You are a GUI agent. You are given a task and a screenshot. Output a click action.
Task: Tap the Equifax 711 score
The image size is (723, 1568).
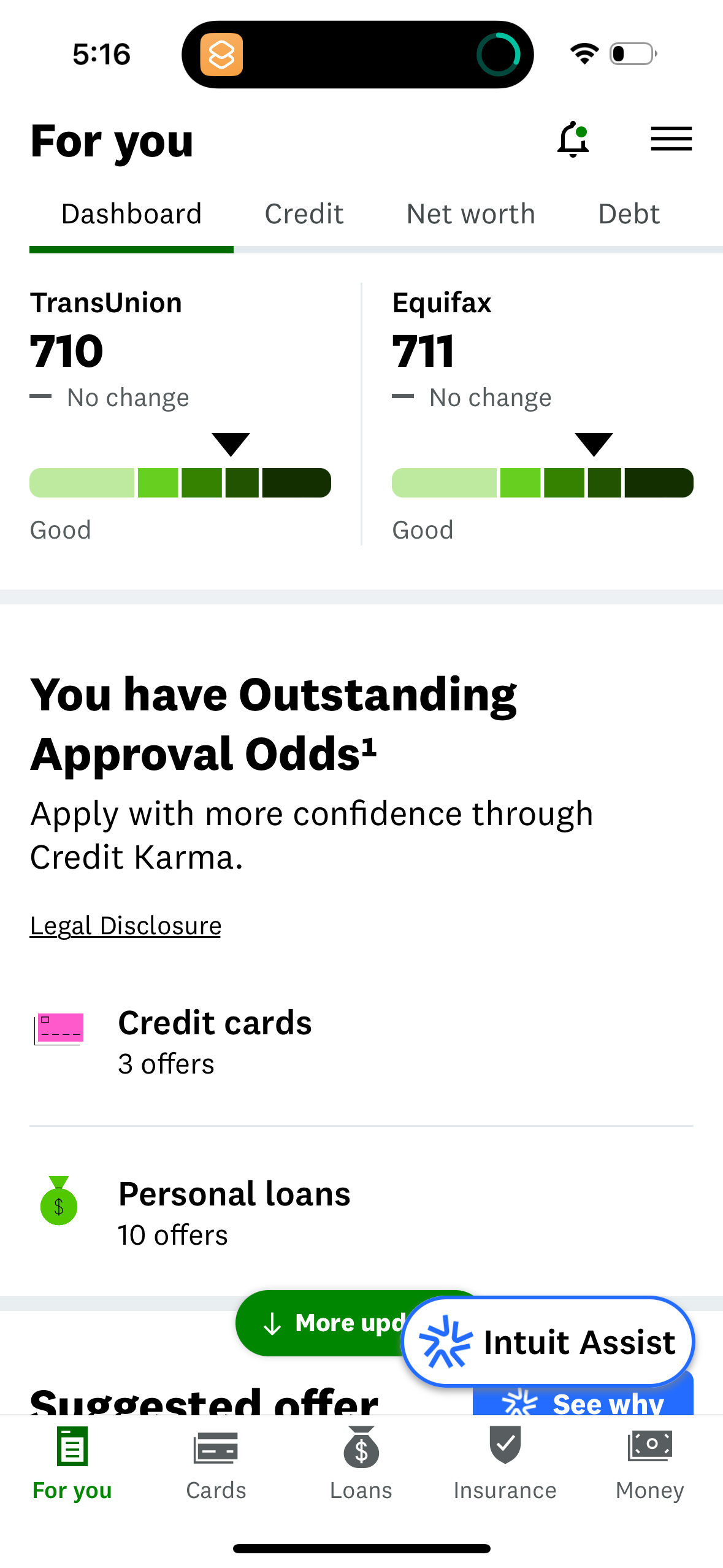coord(423,350)
